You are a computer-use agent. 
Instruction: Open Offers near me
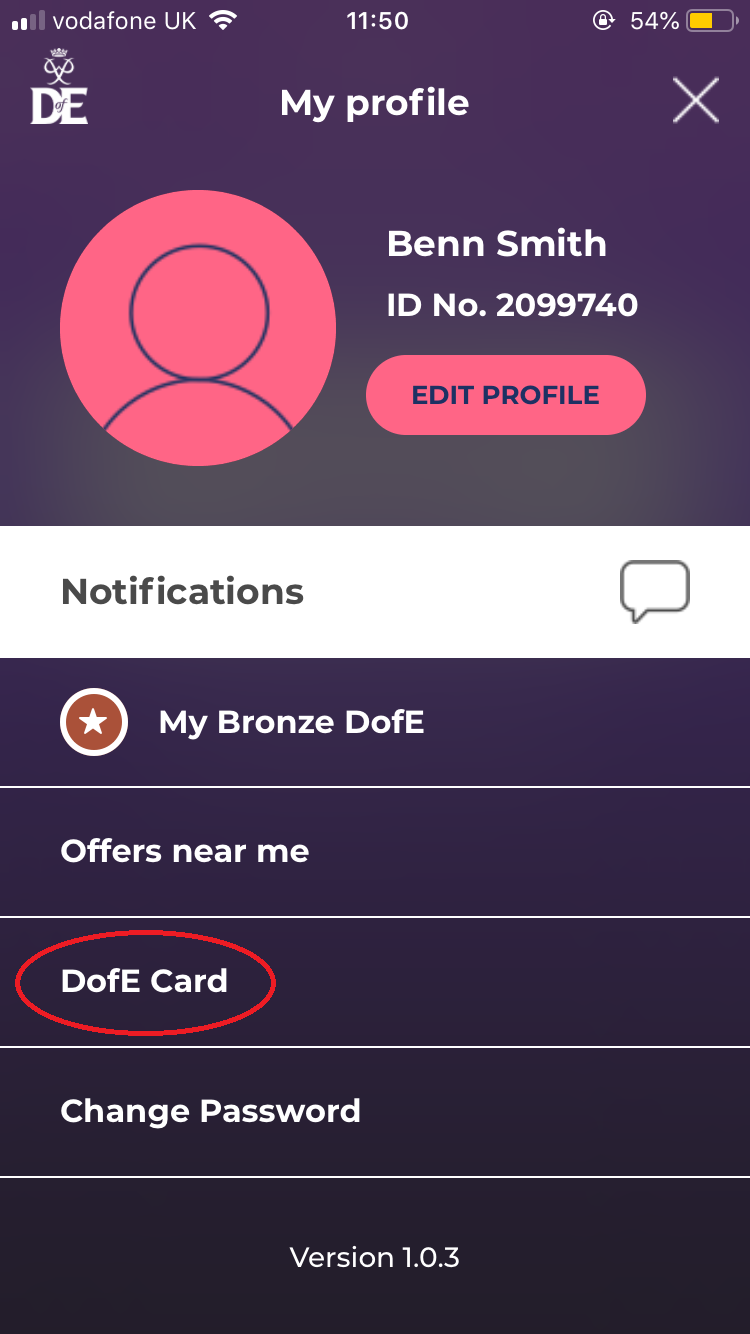(x=184, y=851)
